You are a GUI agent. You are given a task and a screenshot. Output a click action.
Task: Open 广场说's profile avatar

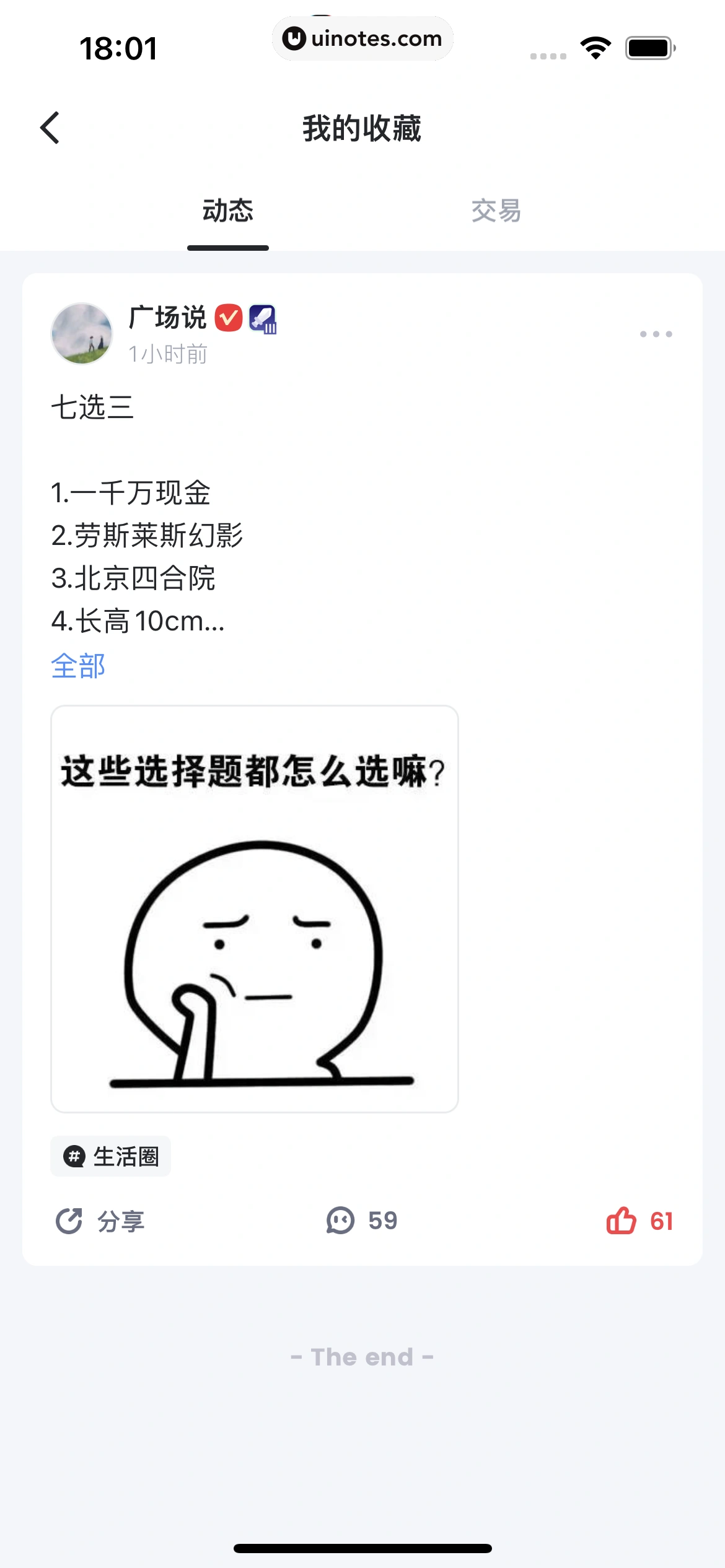click(82, 334)
